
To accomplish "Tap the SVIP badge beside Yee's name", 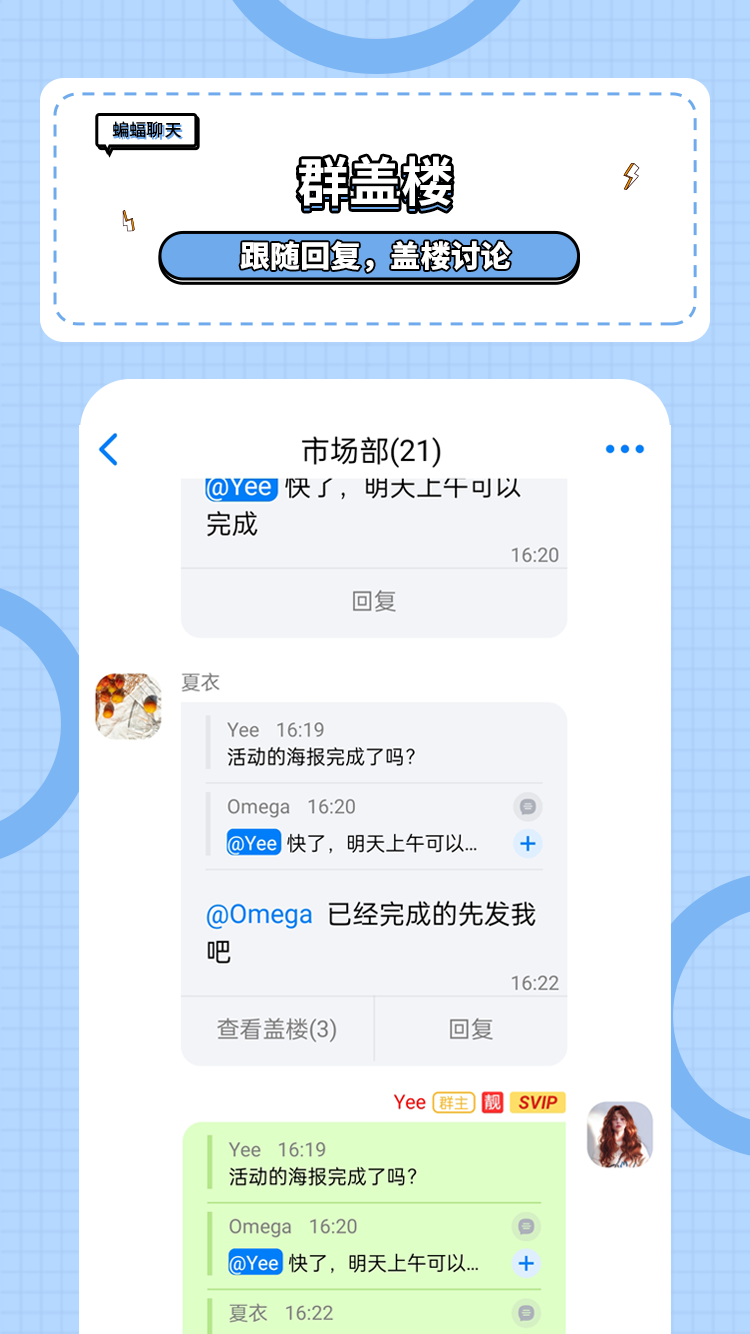I will 538,1102.
